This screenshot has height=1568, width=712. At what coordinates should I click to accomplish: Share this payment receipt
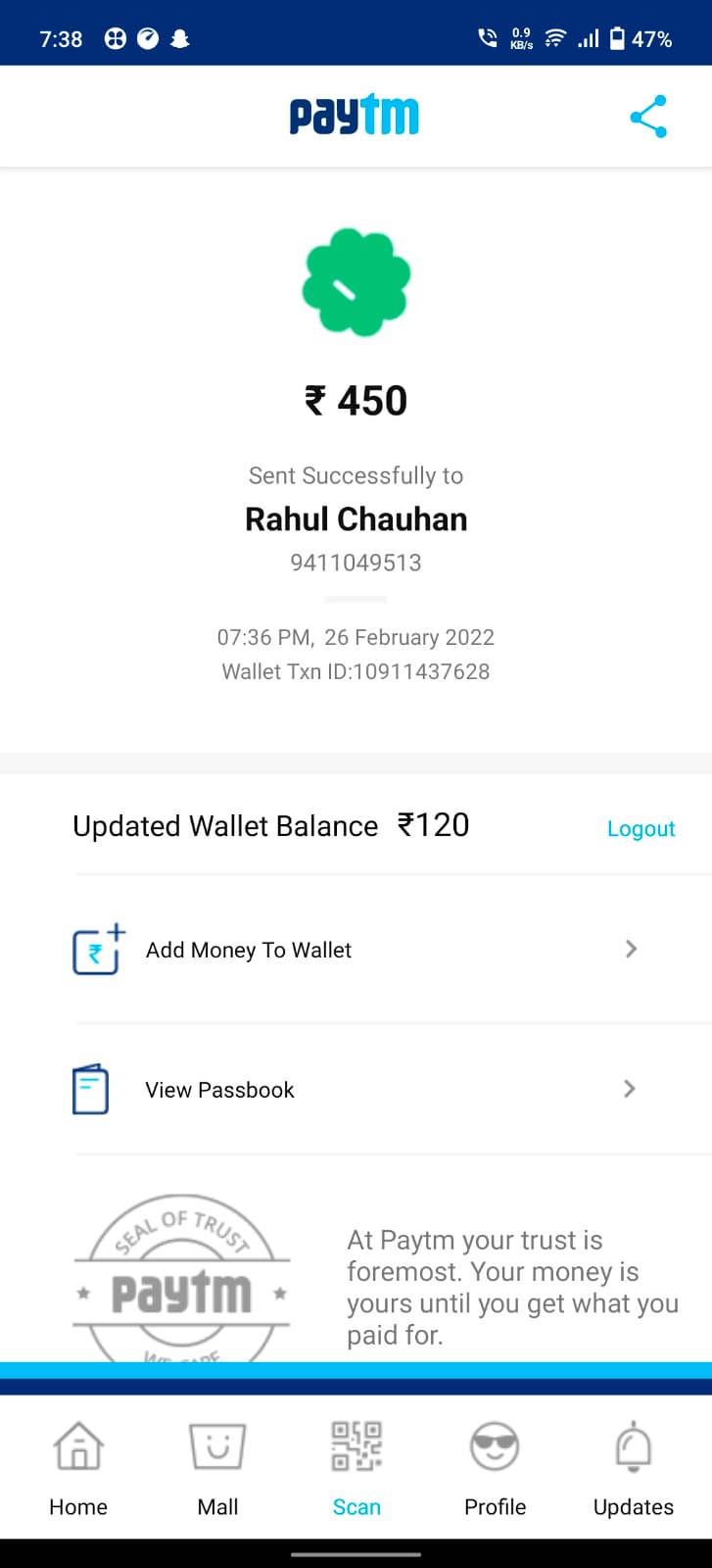click(x=648, y=117)
